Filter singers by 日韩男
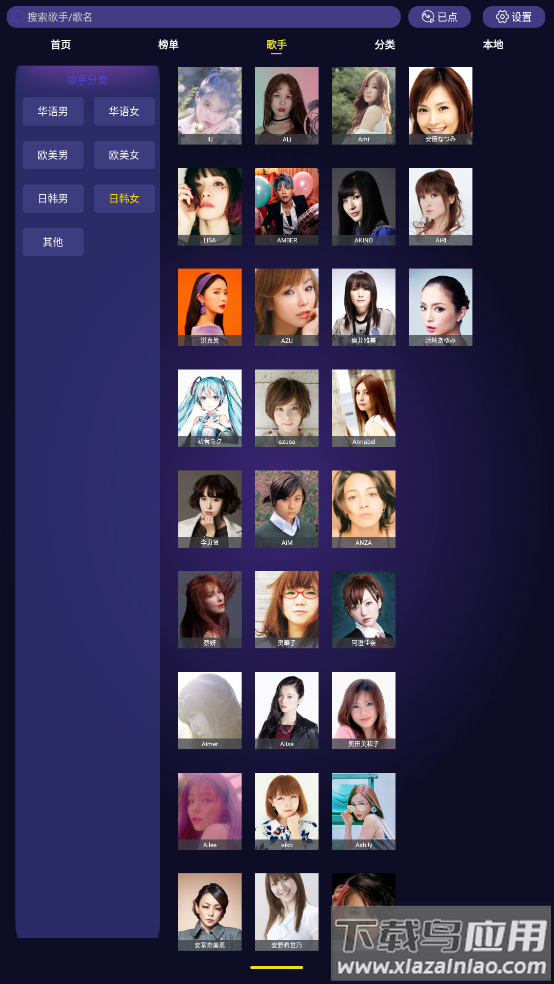 (x=53, y=198)
